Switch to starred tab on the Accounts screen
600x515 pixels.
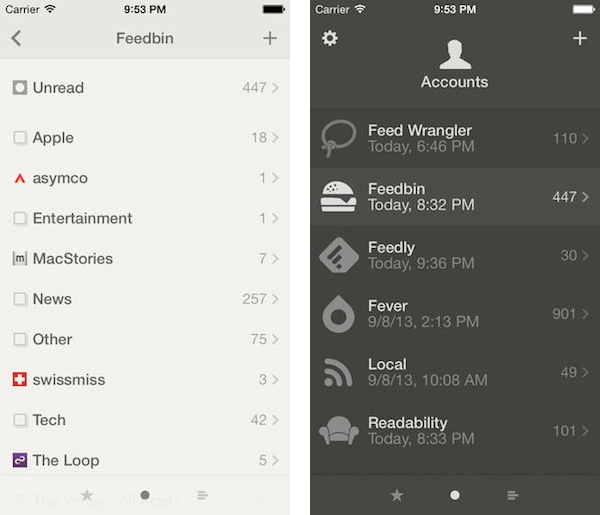click(397, 495)
